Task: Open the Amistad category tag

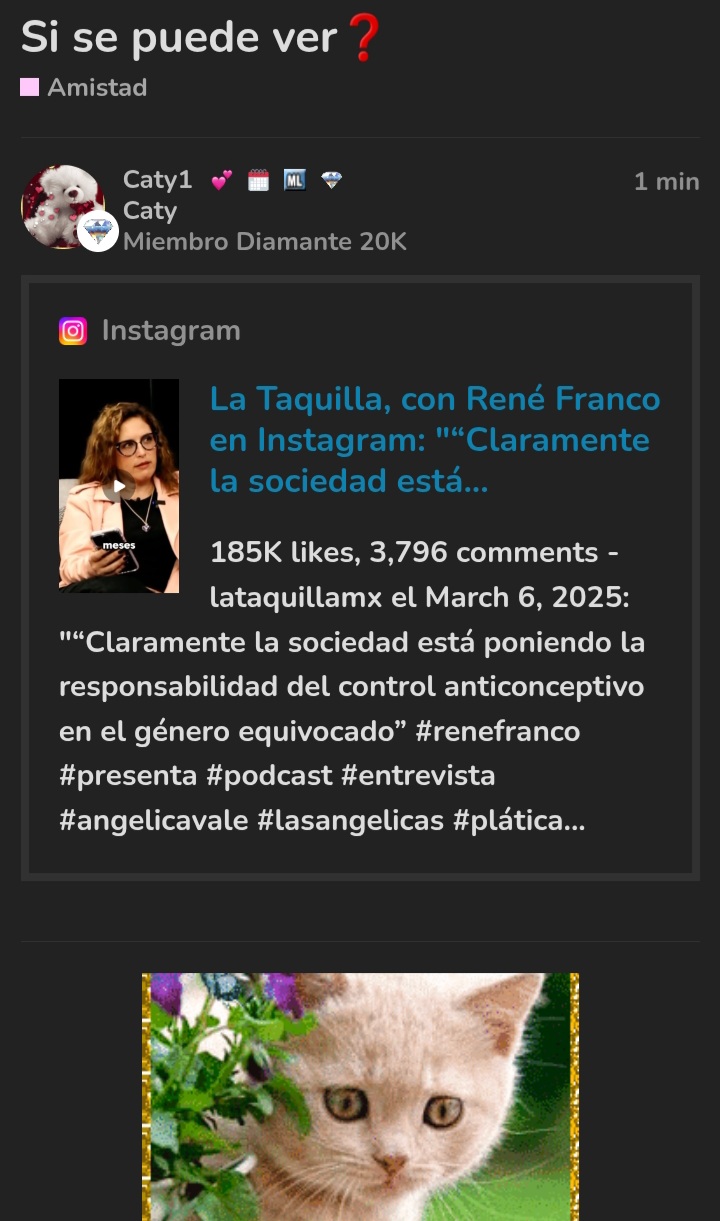Action: [96, 88]
